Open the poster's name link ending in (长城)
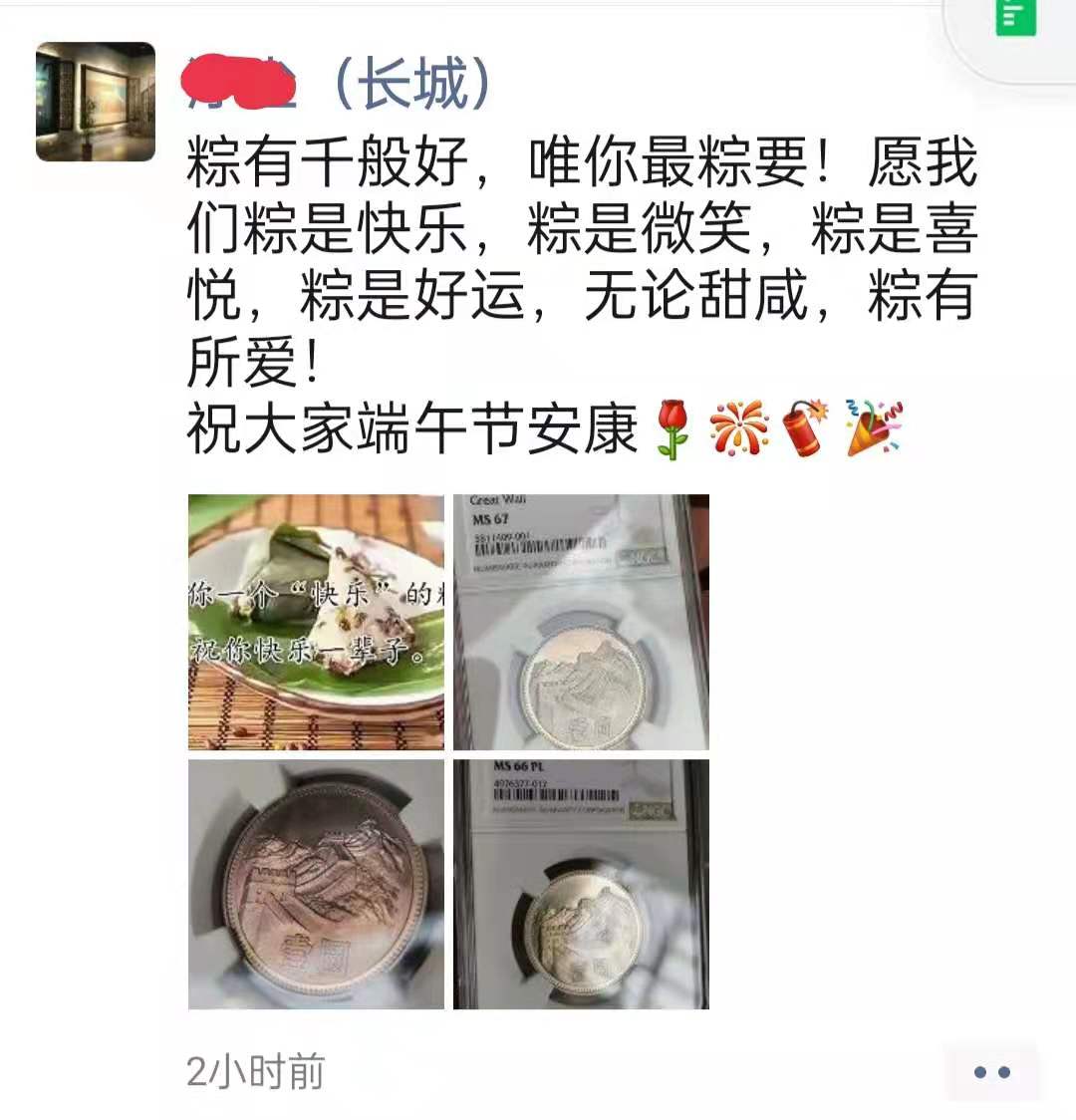Screen dimensions: 1076x1120 (x=341, y=84)
